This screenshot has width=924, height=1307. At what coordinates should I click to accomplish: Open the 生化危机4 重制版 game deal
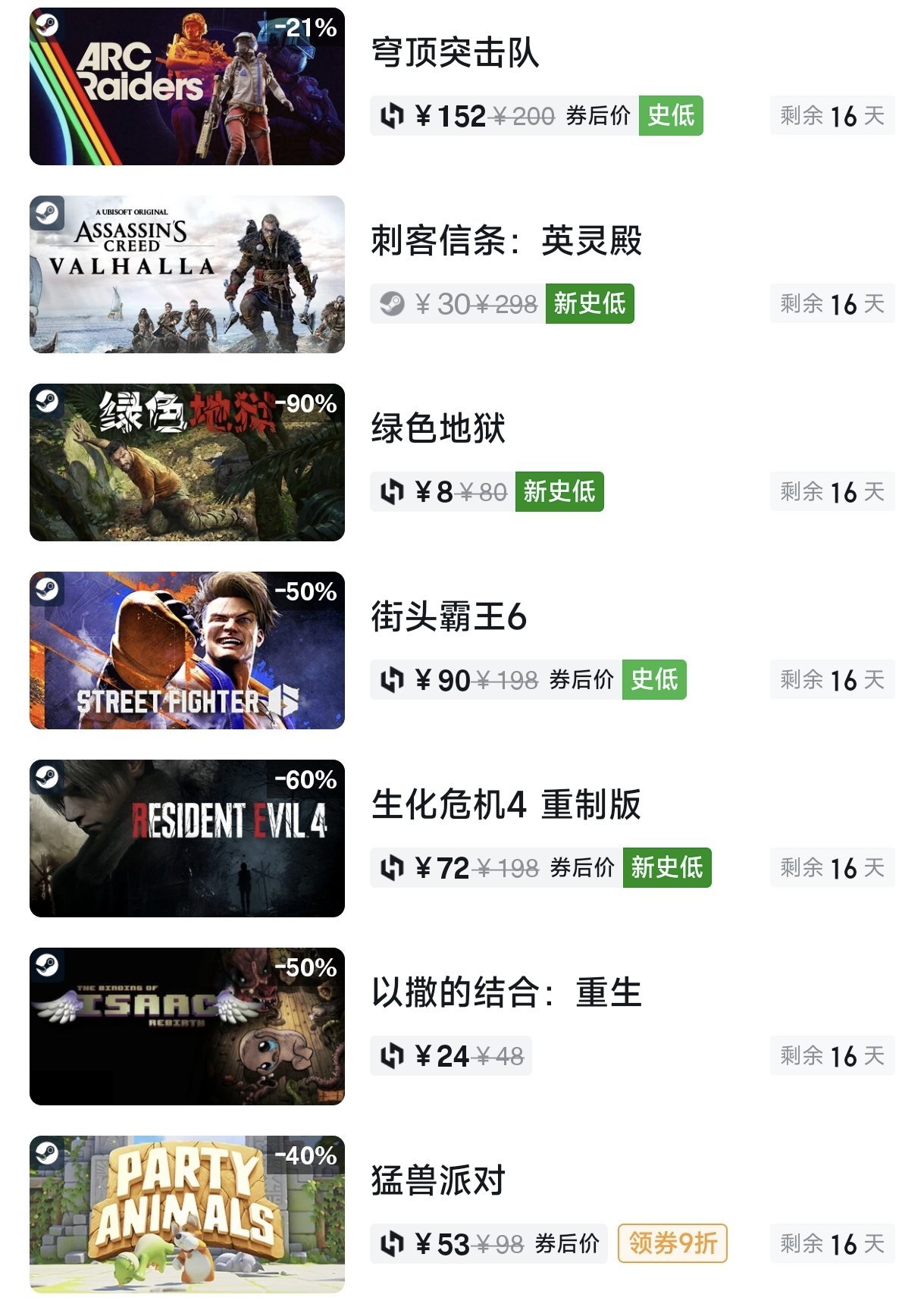506,805
